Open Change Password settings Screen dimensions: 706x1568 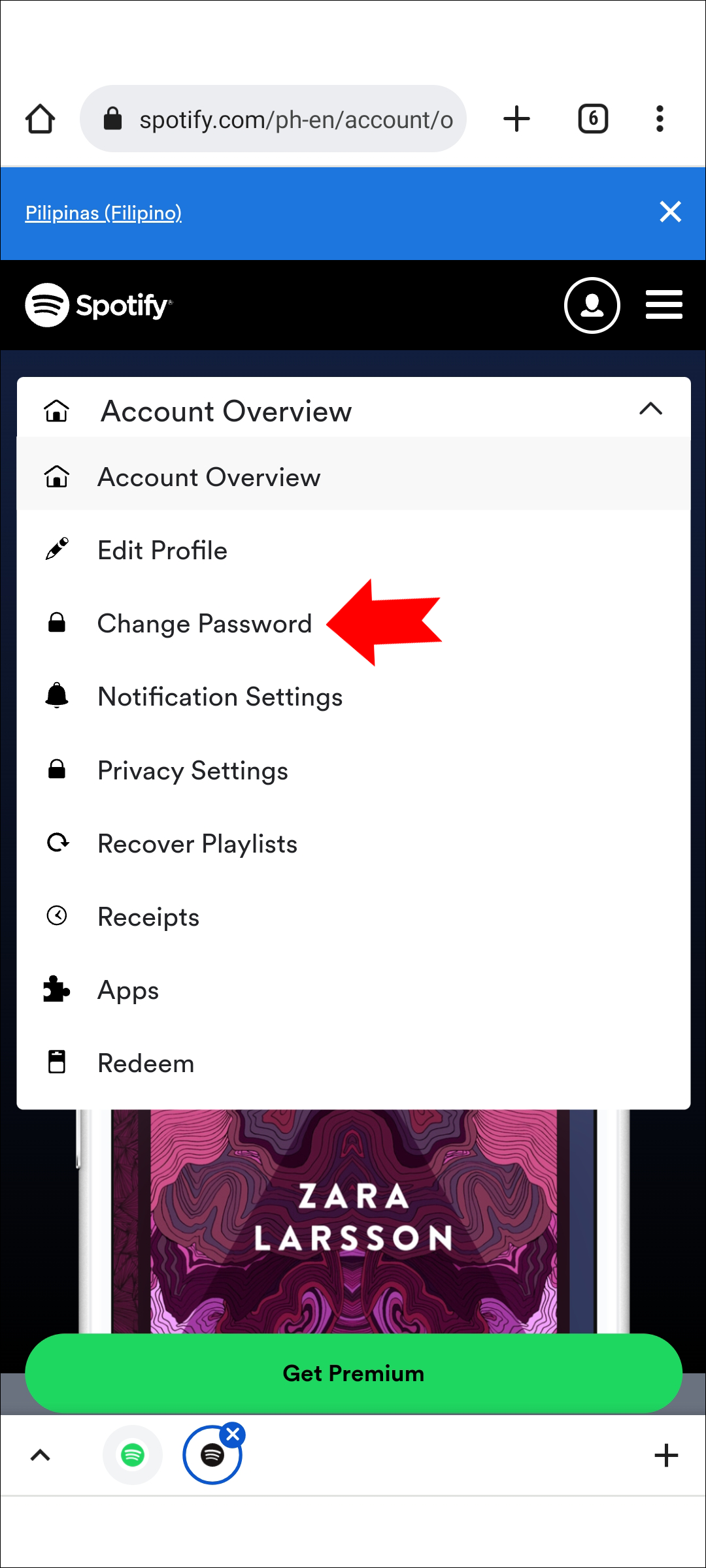(204, 624)
